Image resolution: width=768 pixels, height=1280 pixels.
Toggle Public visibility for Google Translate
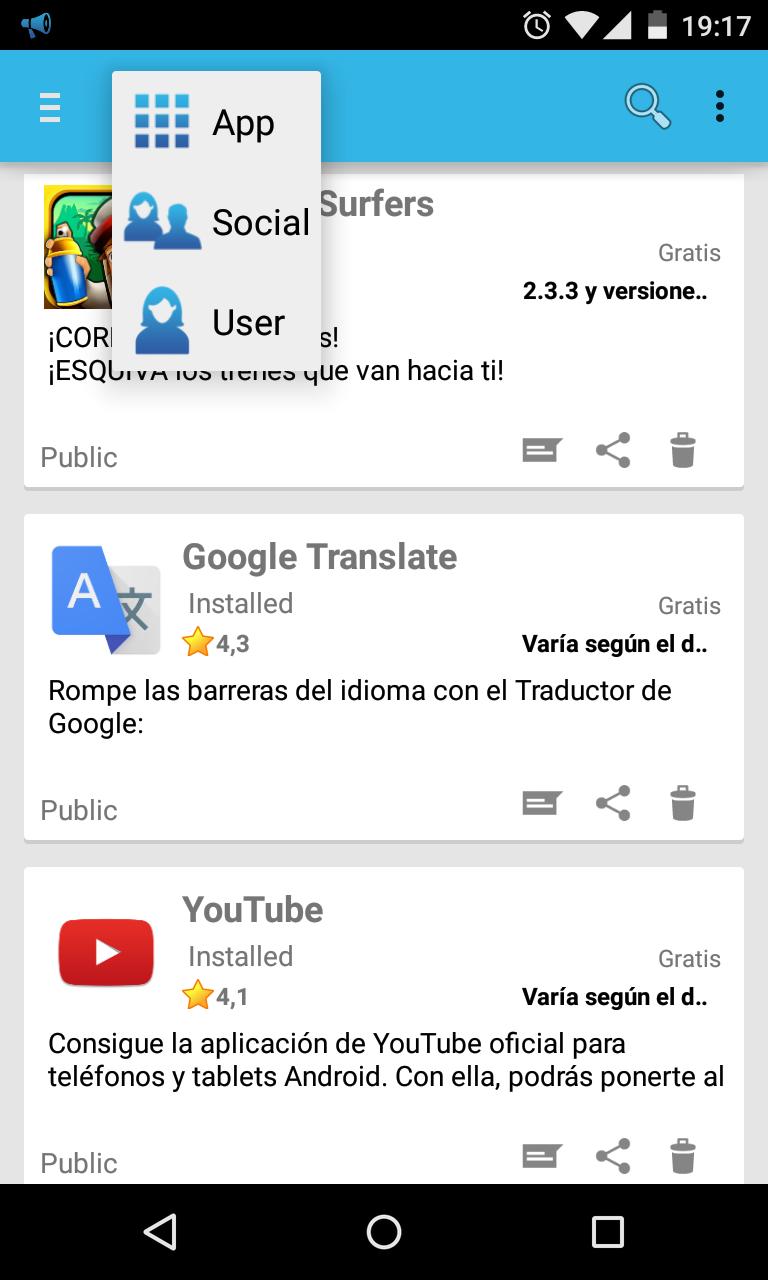click(79, 810)
